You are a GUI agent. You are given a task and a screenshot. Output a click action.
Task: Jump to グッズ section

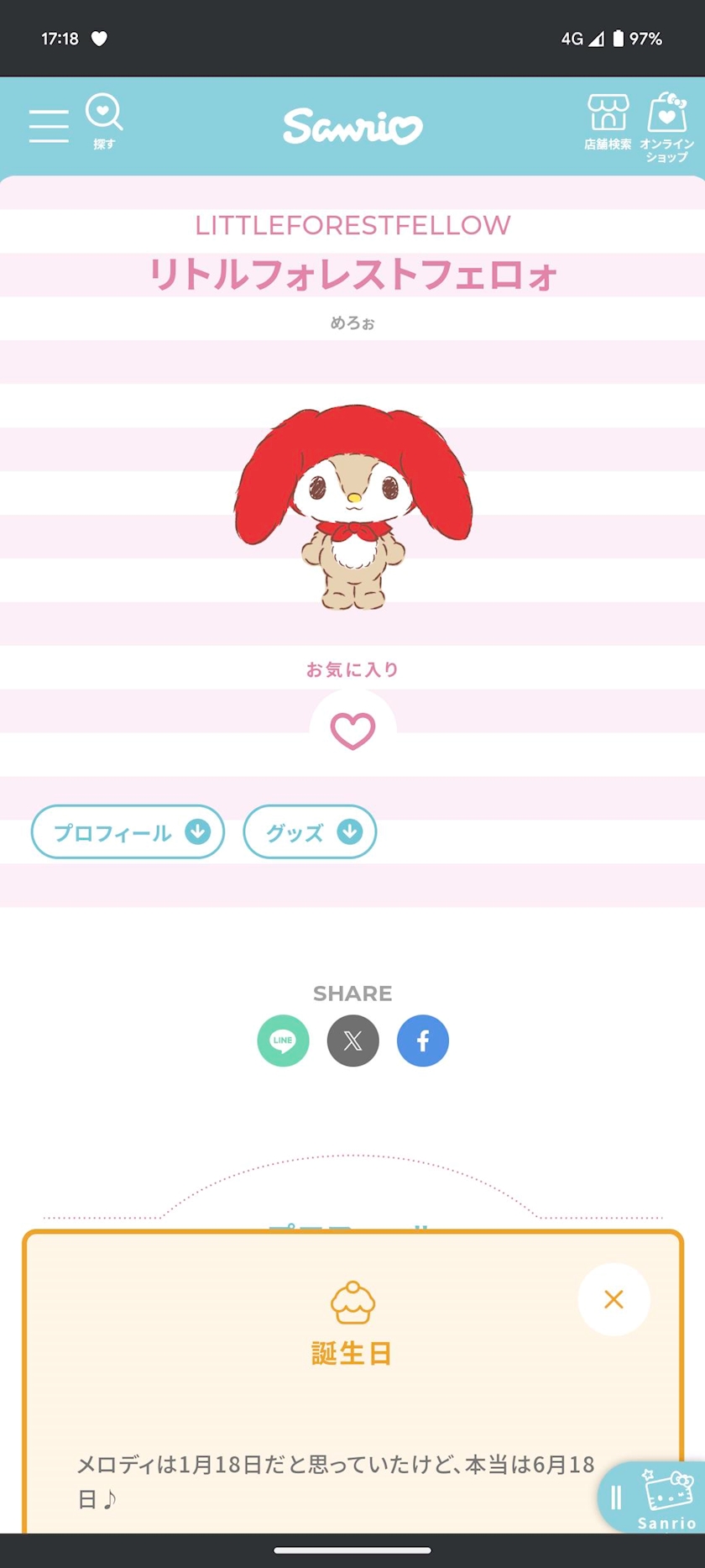[x=310, y=832]
